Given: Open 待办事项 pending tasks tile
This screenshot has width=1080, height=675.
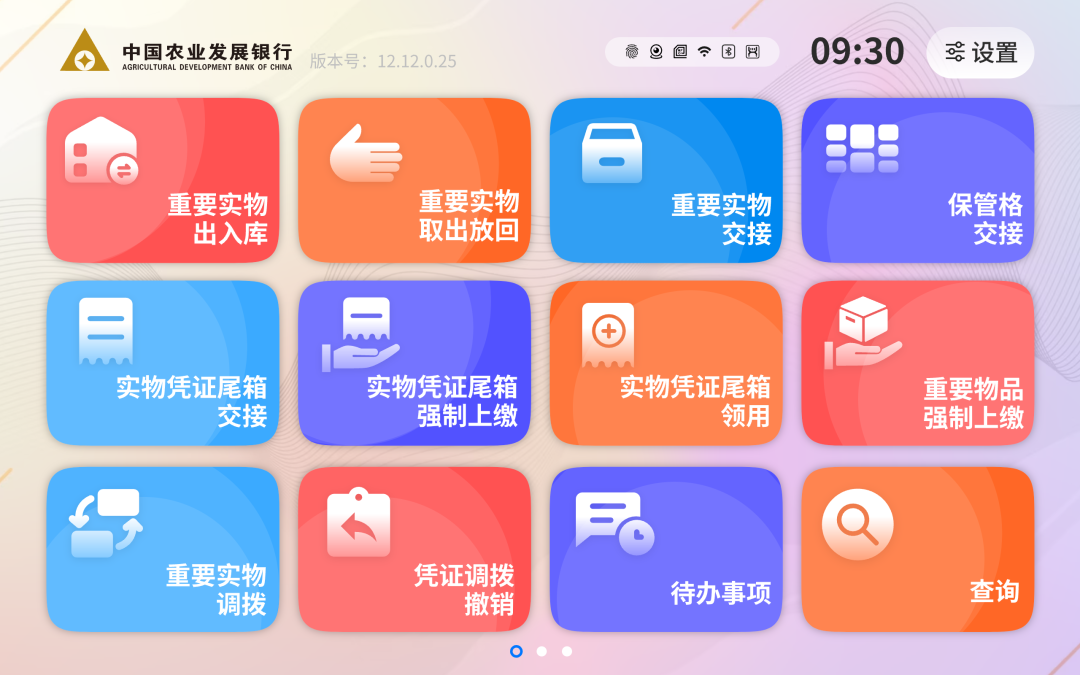Looking at the screenshot, I should coord(666,549).
